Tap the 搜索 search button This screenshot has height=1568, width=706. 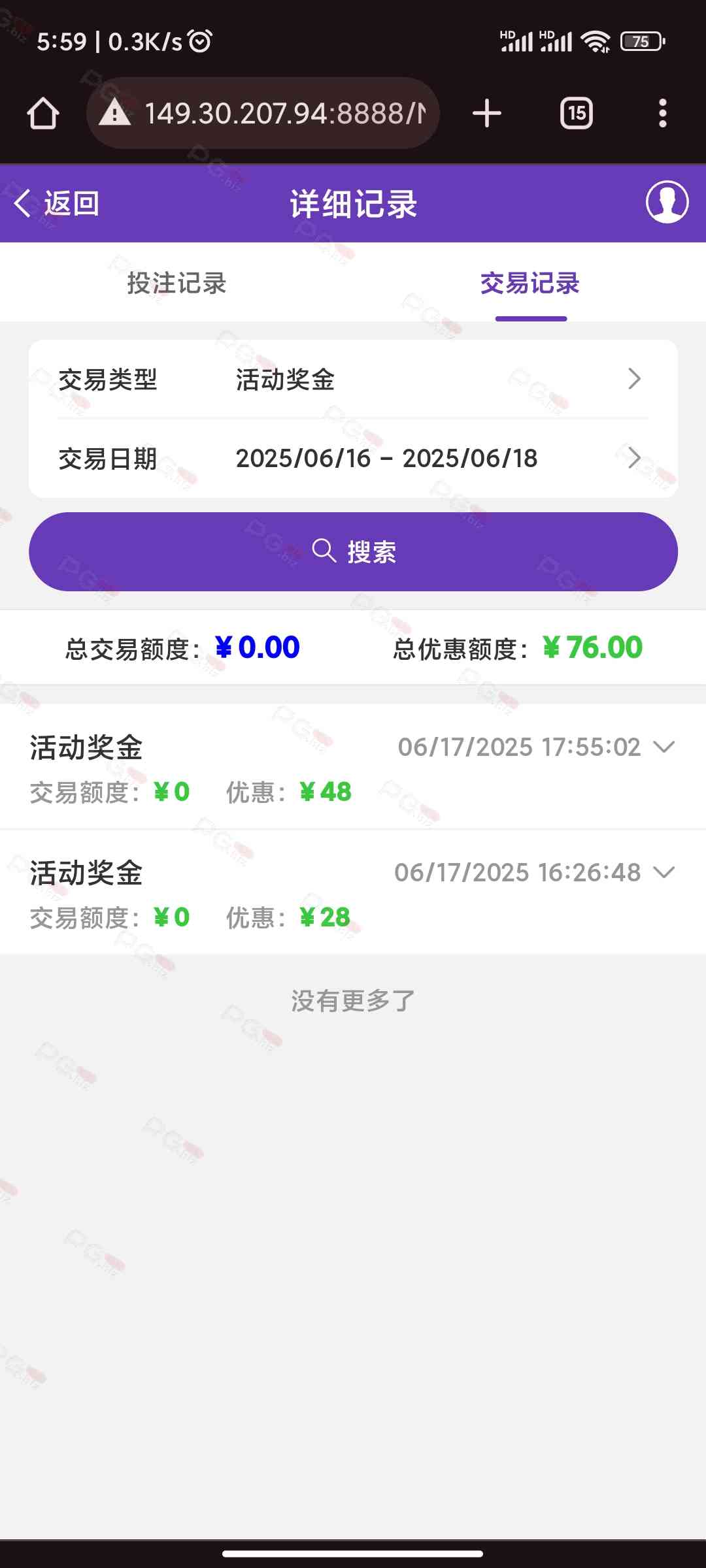click(x=353, y=552)
